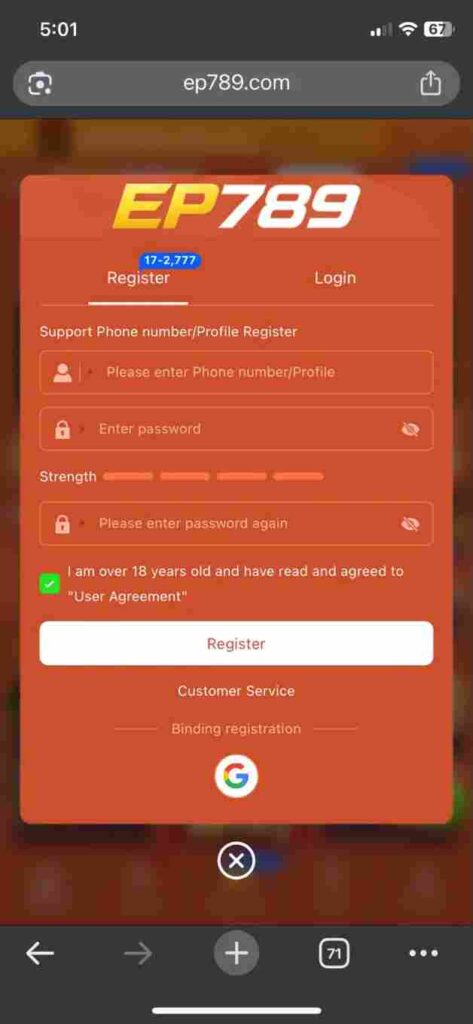Reveal the confirmation password text
This screenshot has width=473, height=1024.
(410, 524)
